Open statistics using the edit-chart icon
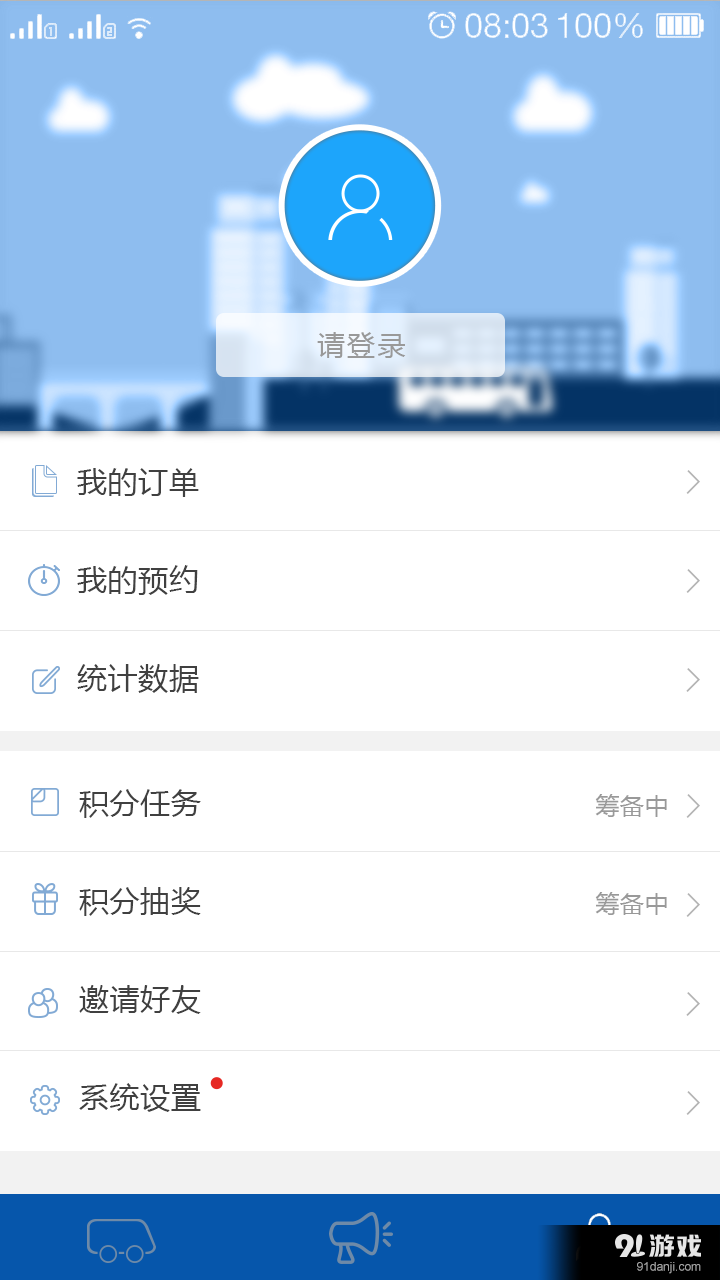 [45, 679]
